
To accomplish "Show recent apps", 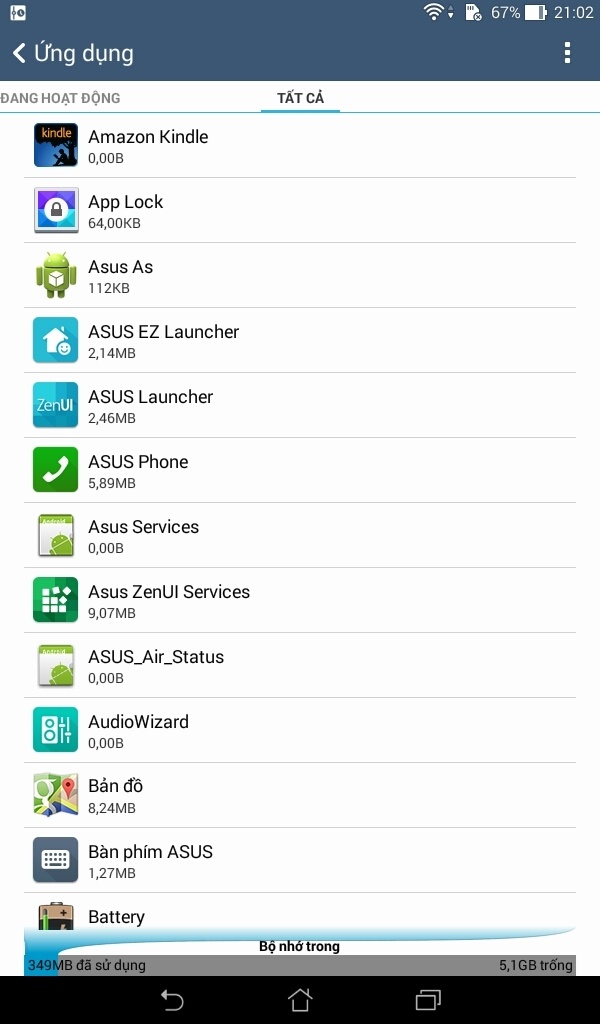I will [428, 999].
